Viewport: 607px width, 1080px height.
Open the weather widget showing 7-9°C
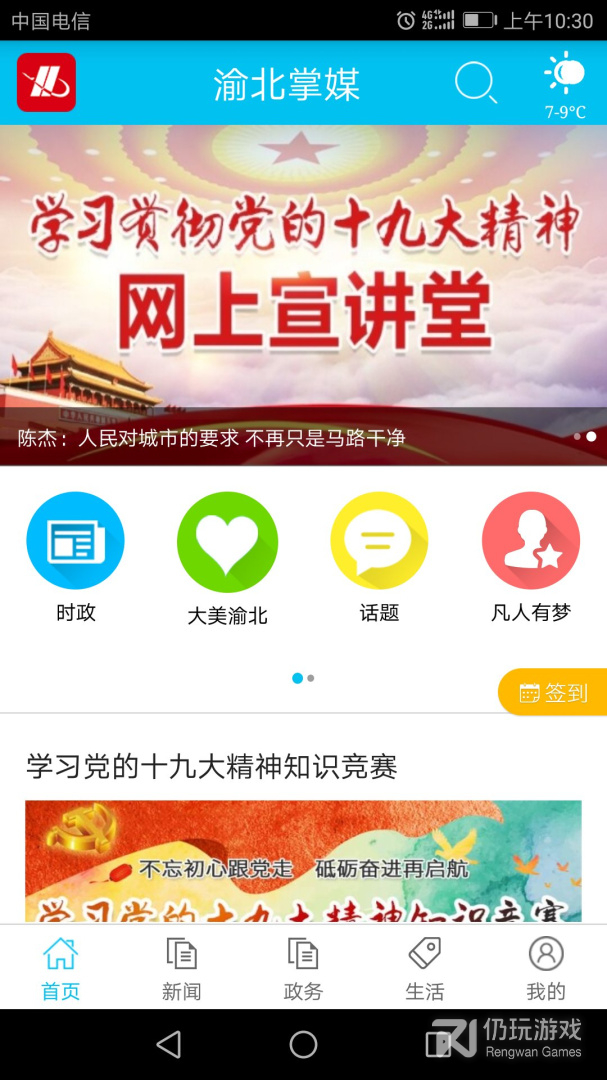click(565, 85)
